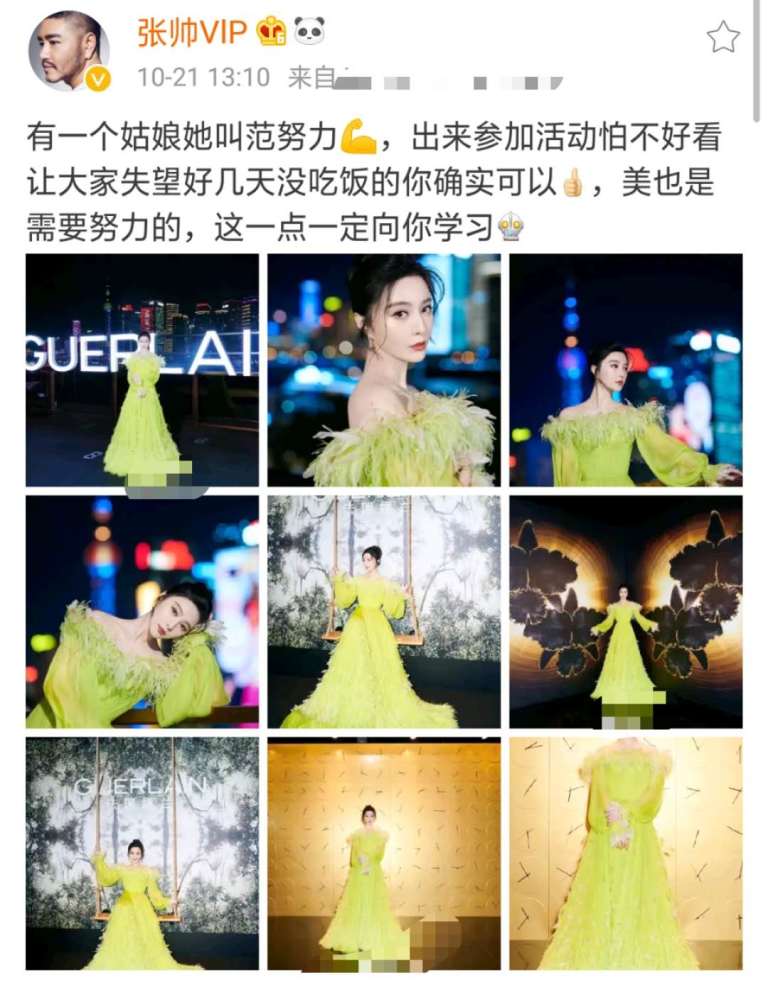768x1000 pixels.
Task: Open the photo with dark floral gold backdrop
Action: pos(626,611)
